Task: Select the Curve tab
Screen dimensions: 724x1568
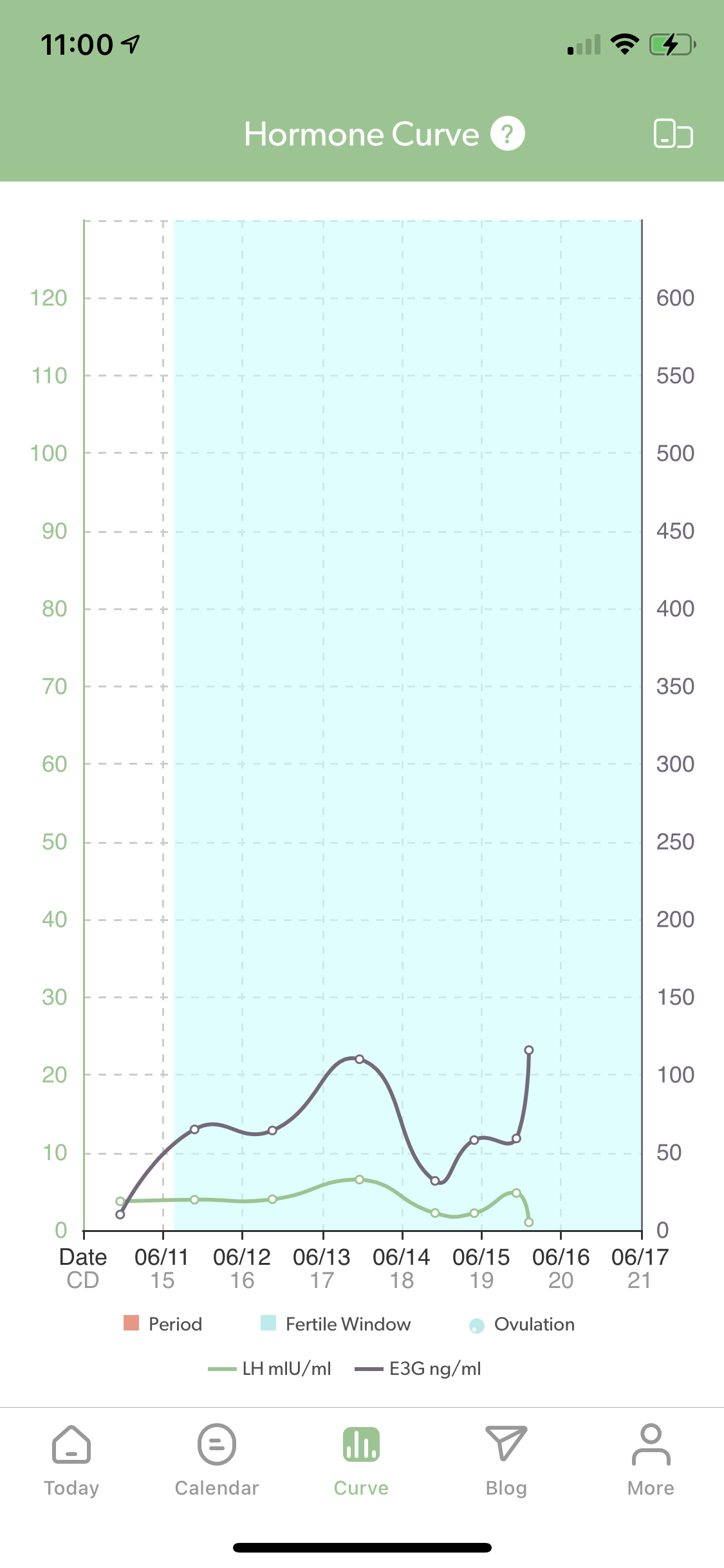Action: 361,1460
